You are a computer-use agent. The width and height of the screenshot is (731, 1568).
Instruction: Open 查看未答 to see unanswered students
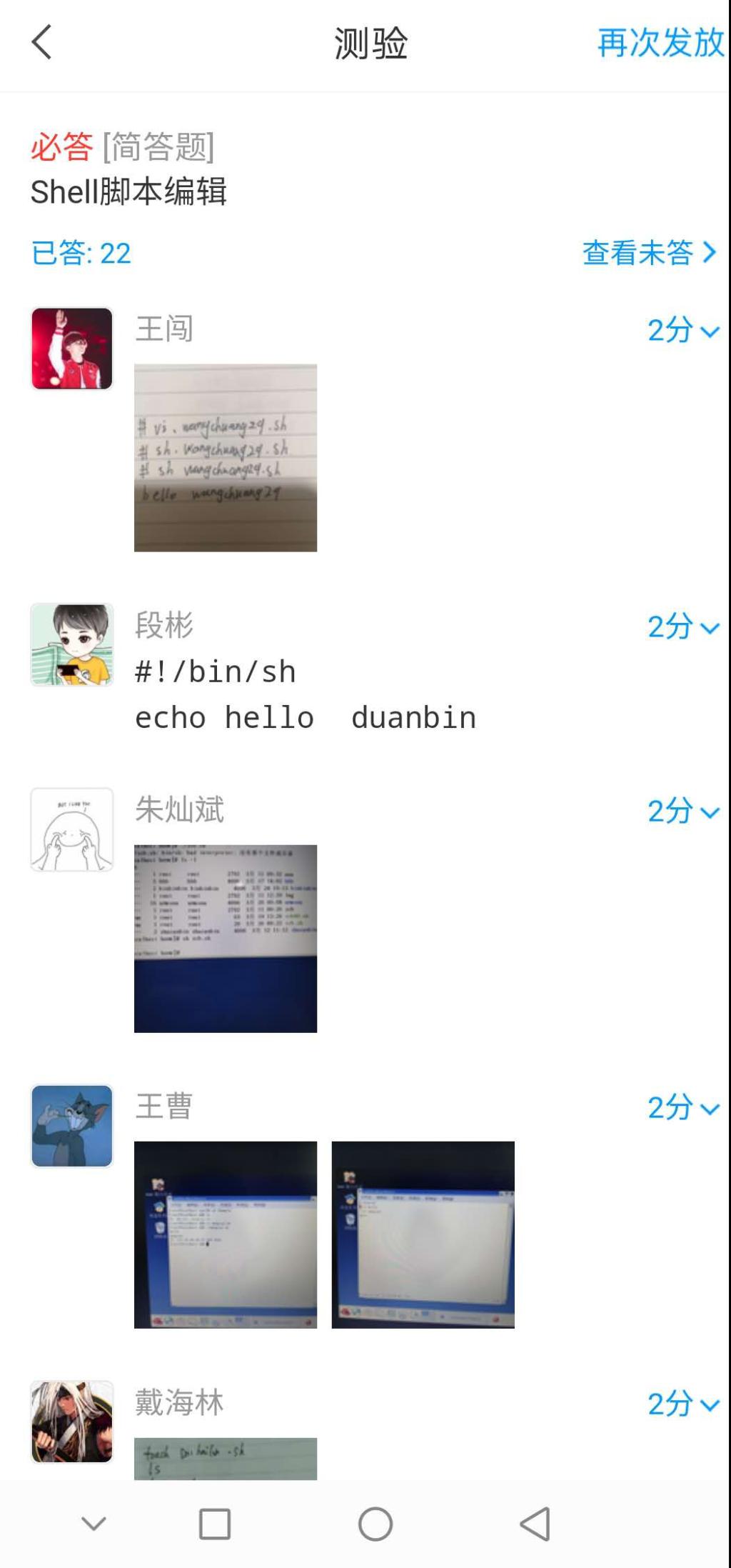coord(648,253)
